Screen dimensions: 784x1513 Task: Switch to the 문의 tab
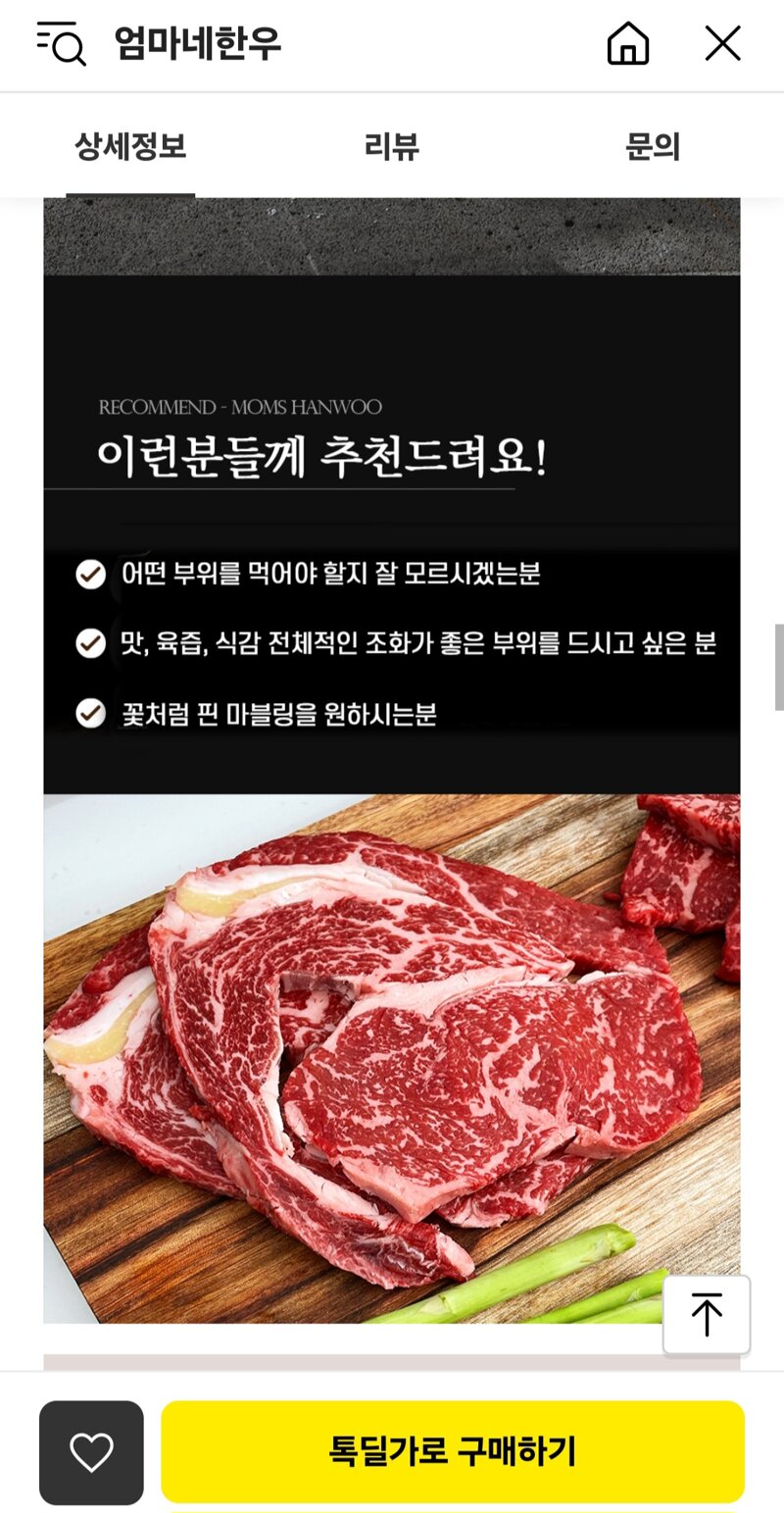(653, 147)
